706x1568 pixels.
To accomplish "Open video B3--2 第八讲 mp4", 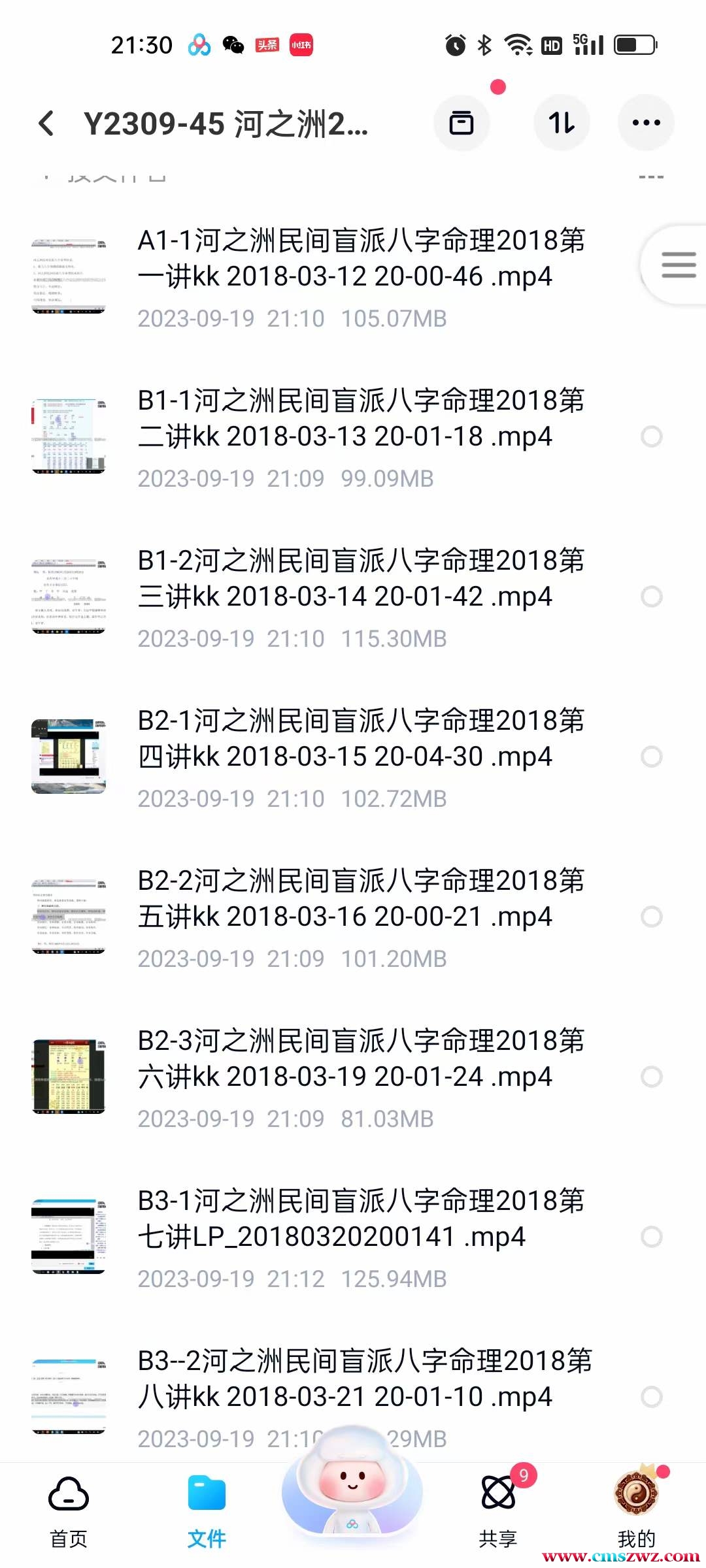I will click(x=361, y=1379).
